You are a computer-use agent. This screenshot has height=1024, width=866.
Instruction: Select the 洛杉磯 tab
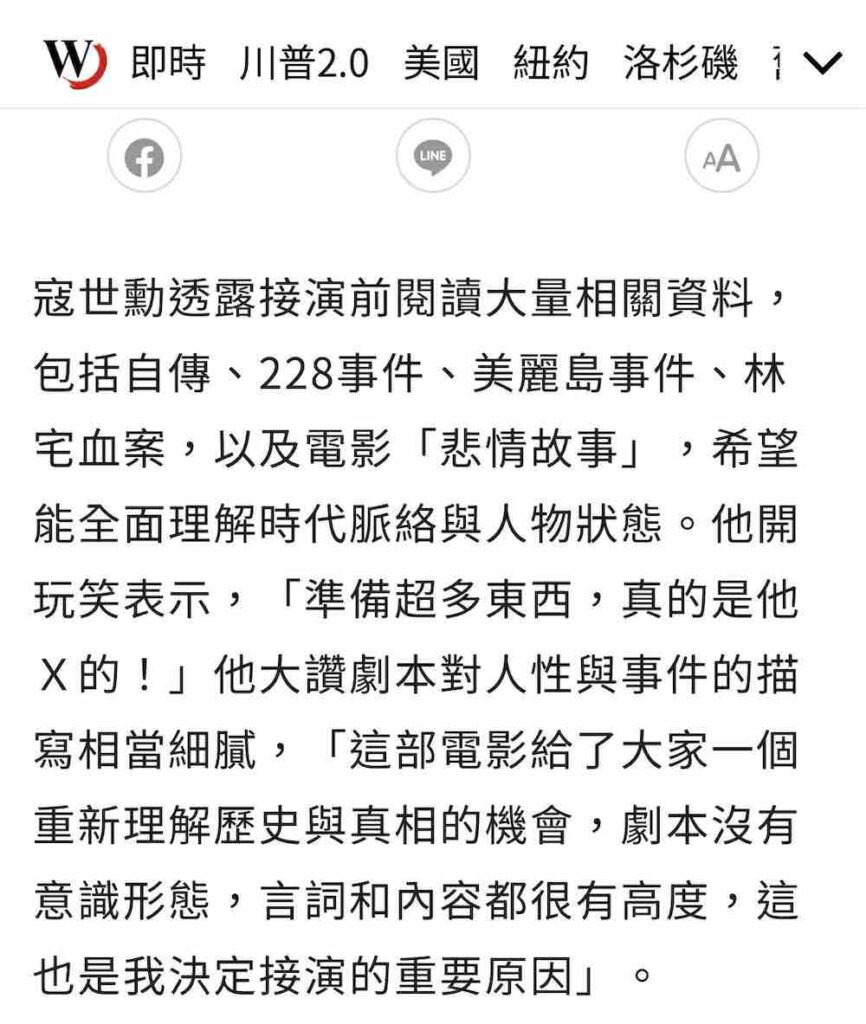[680, 64]
